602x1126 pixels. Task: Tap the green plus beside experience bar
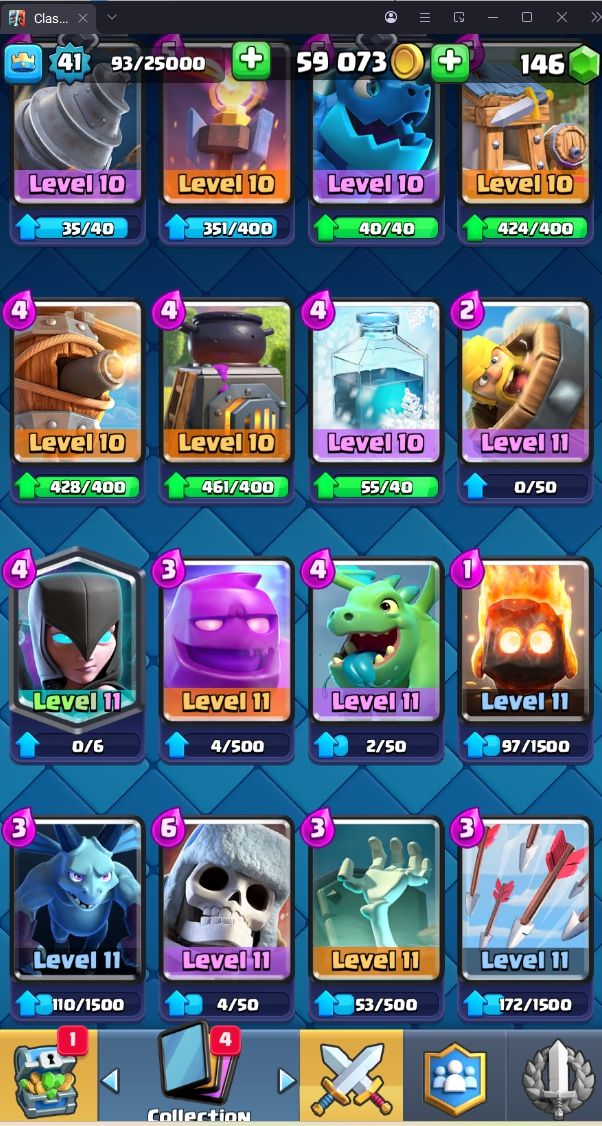251,61
